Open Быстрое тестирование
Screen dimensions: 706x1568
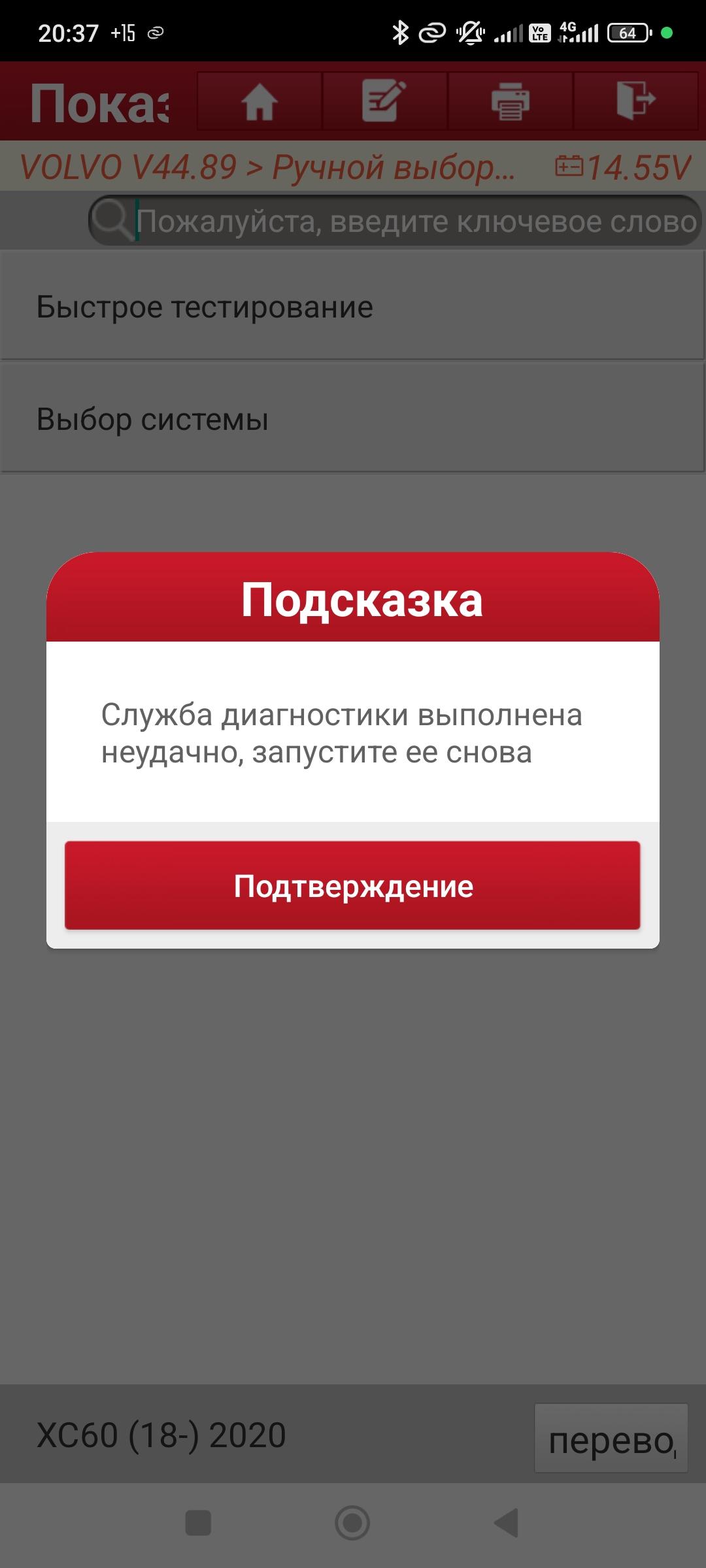point(352,306)
